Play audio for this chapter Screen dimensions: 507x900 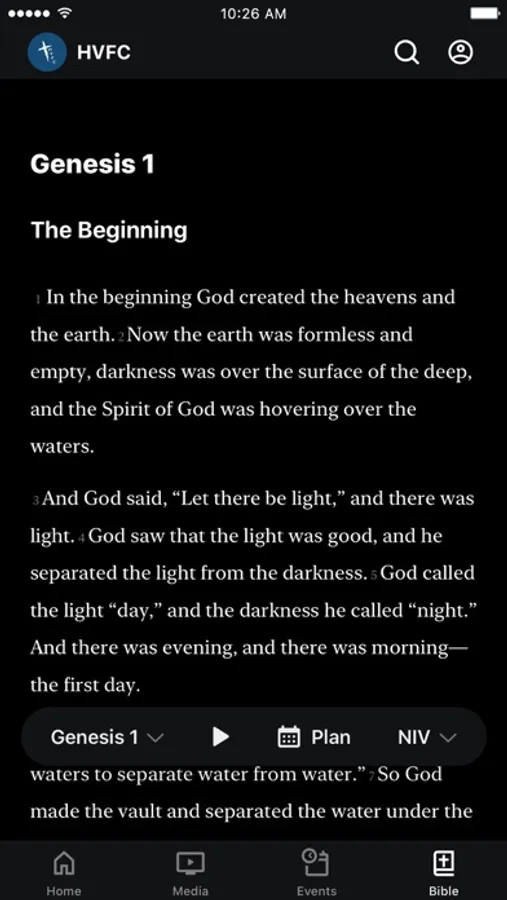point(220,737)
